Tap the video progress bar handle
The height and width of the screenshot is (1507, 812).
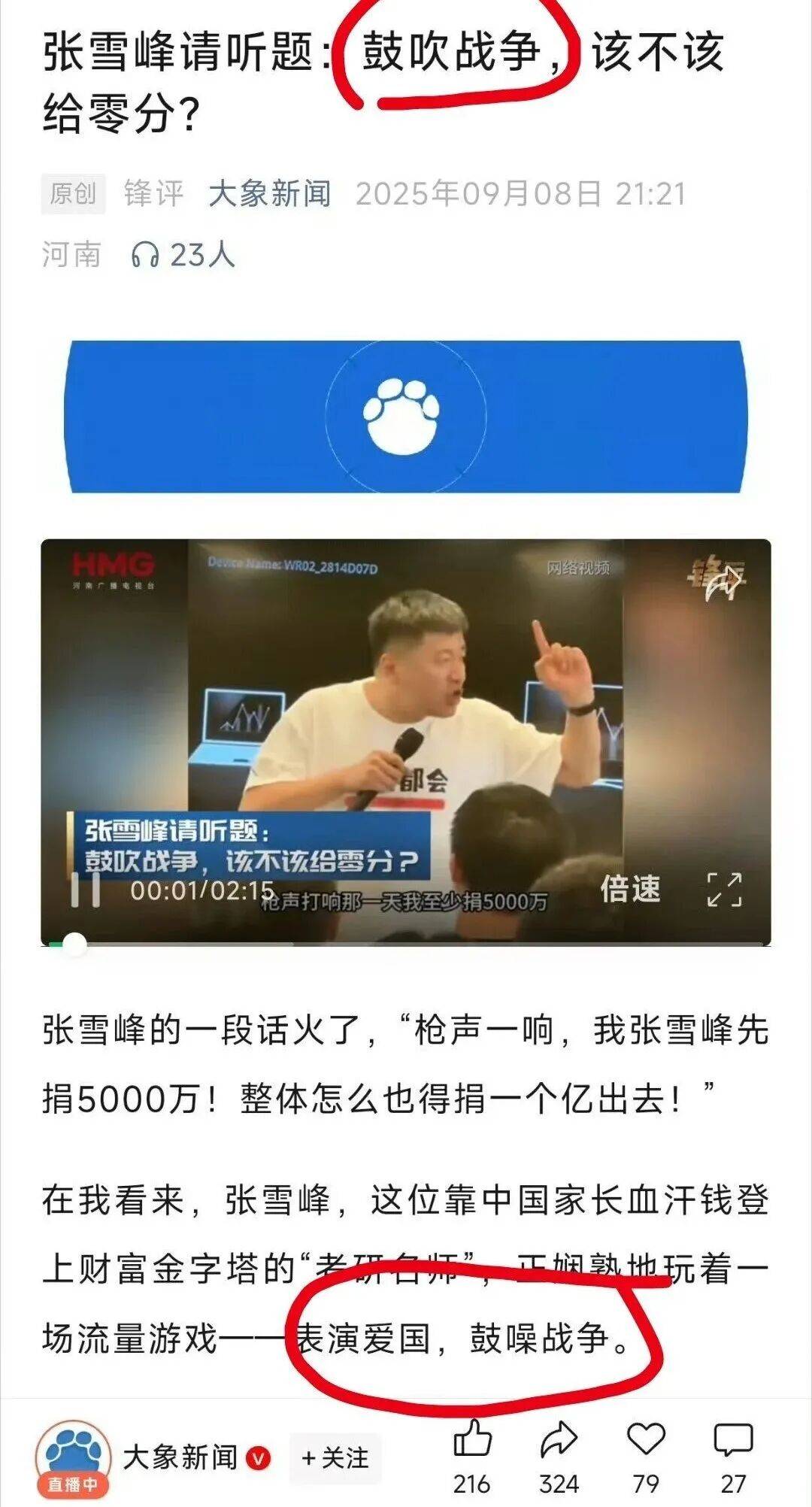(x=74, y=944)
